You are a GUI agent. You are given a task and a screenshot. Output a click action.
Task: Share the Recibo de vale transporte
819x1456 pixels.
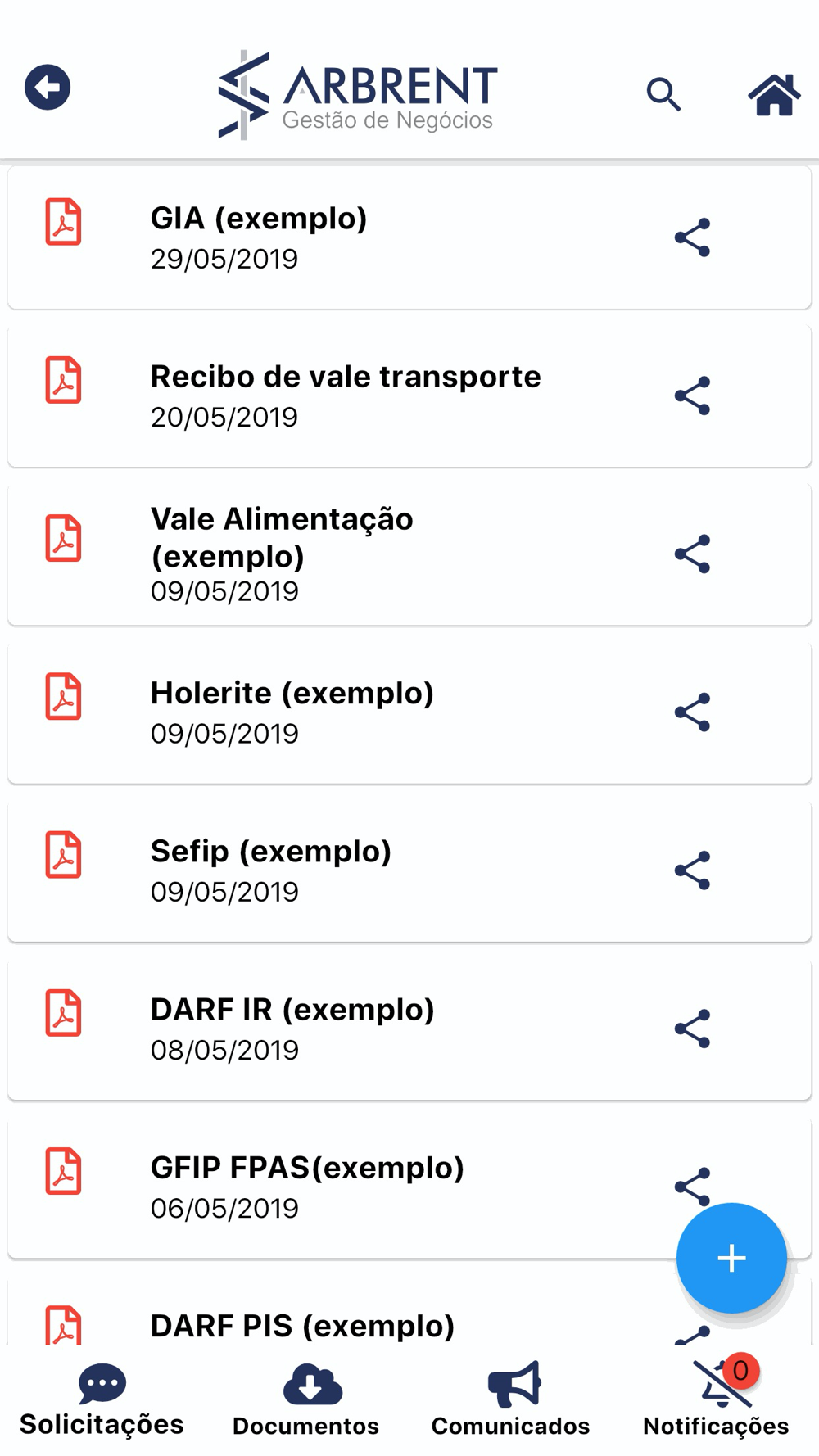(692, 396)
